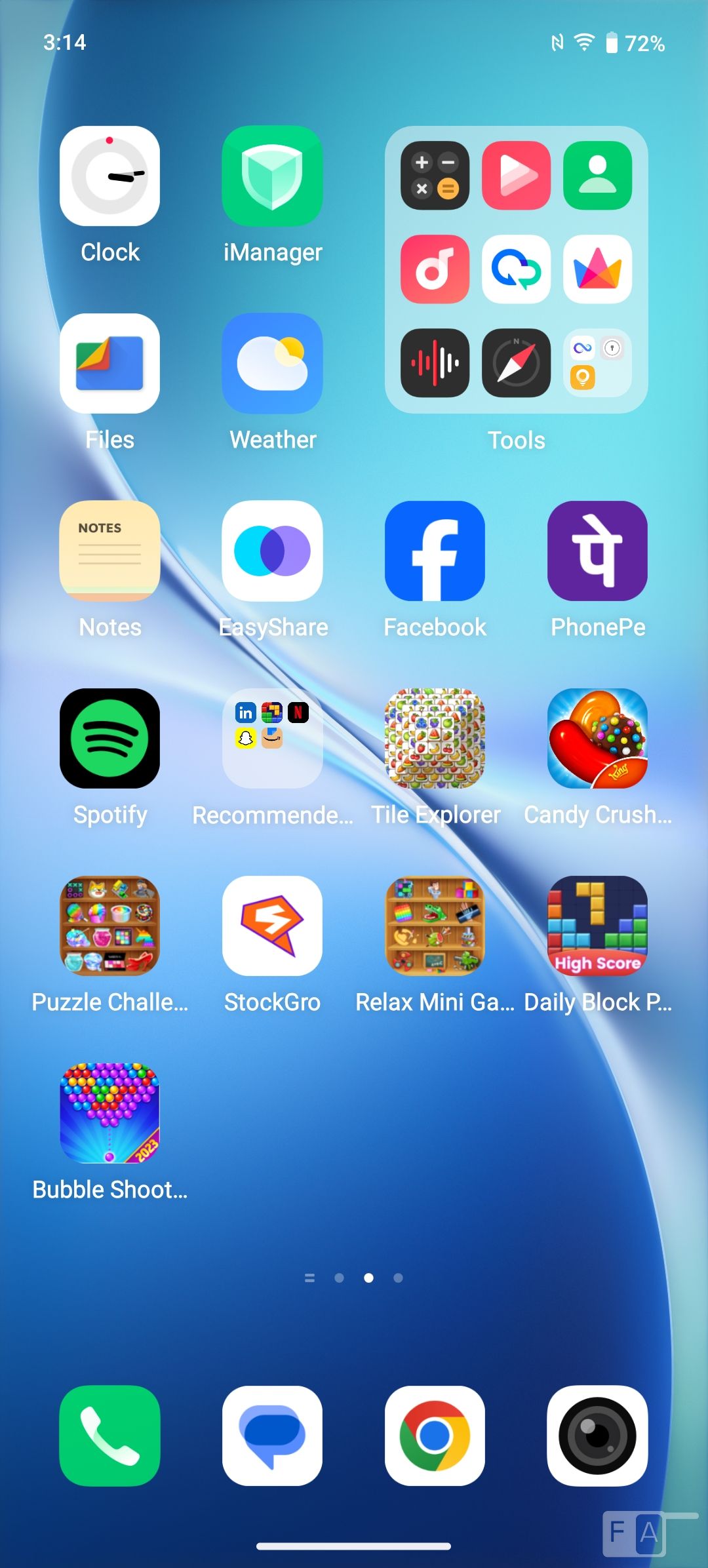The width and height of the screenshot is (708, 1568).
Task: Open the Daily Block Puzzle game
Action: tap(597, 926)
